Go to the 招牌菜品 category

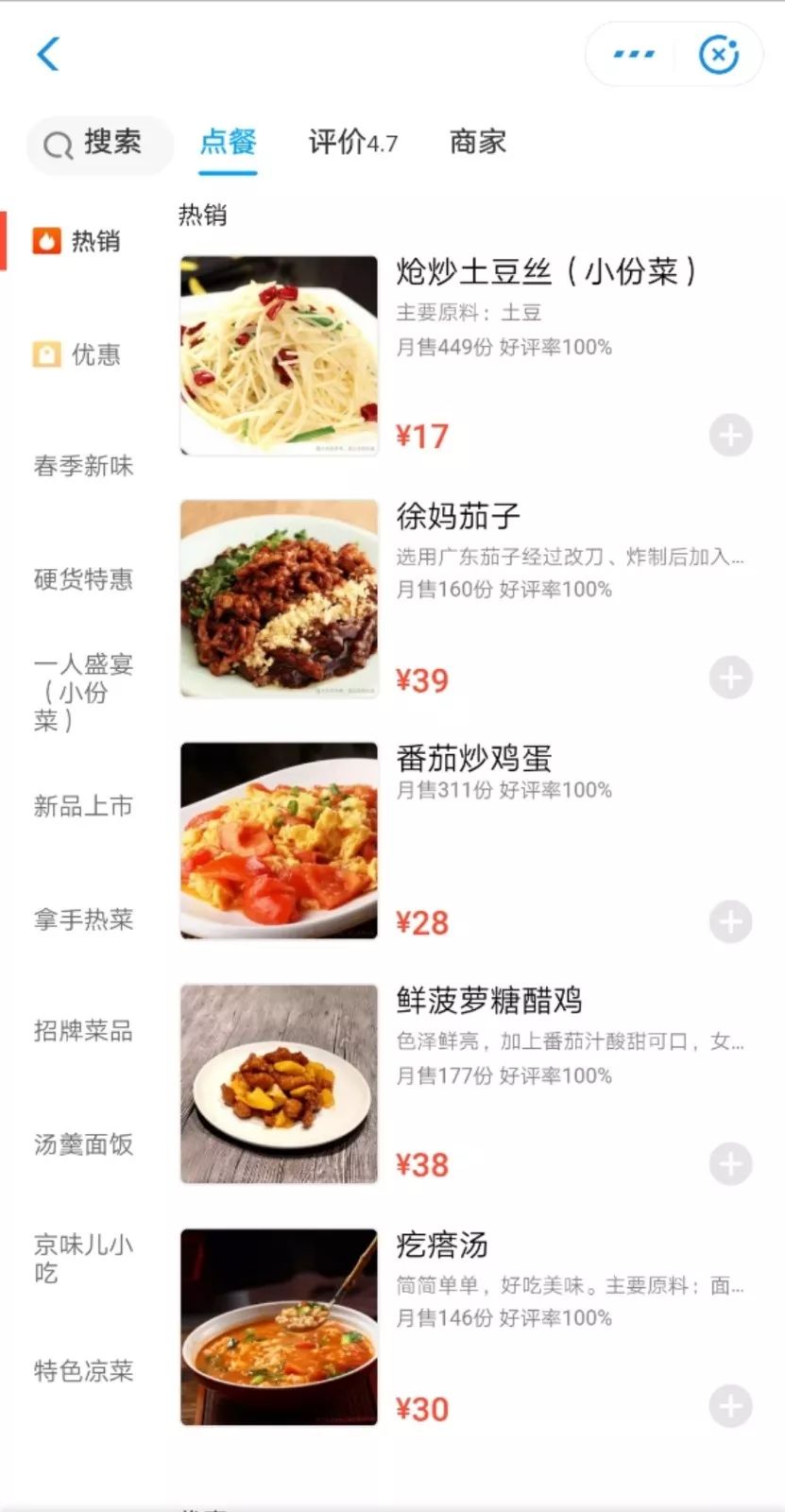coord(83,1031)
